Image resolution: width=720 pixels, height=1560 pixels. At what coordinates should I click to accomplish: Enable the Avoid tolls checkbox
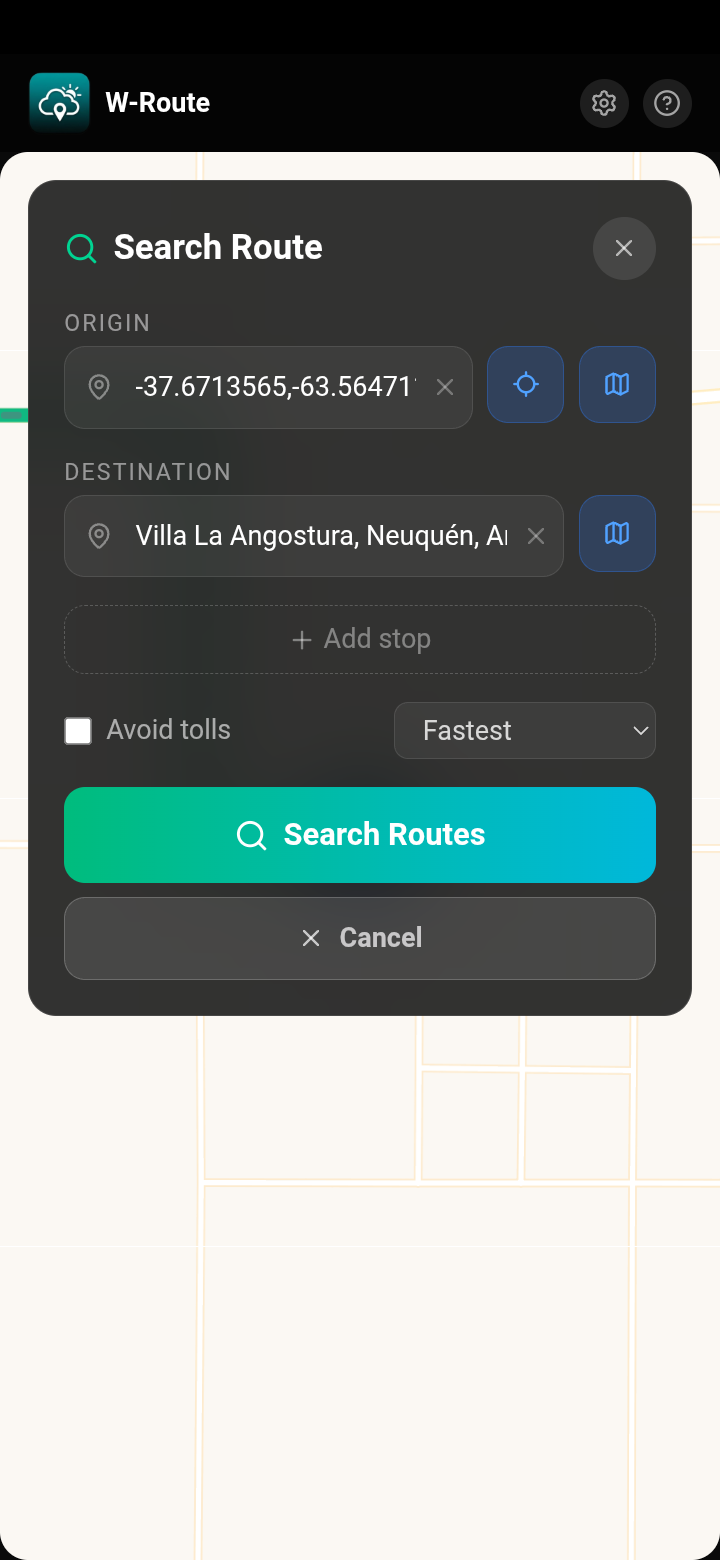point(78,731)
